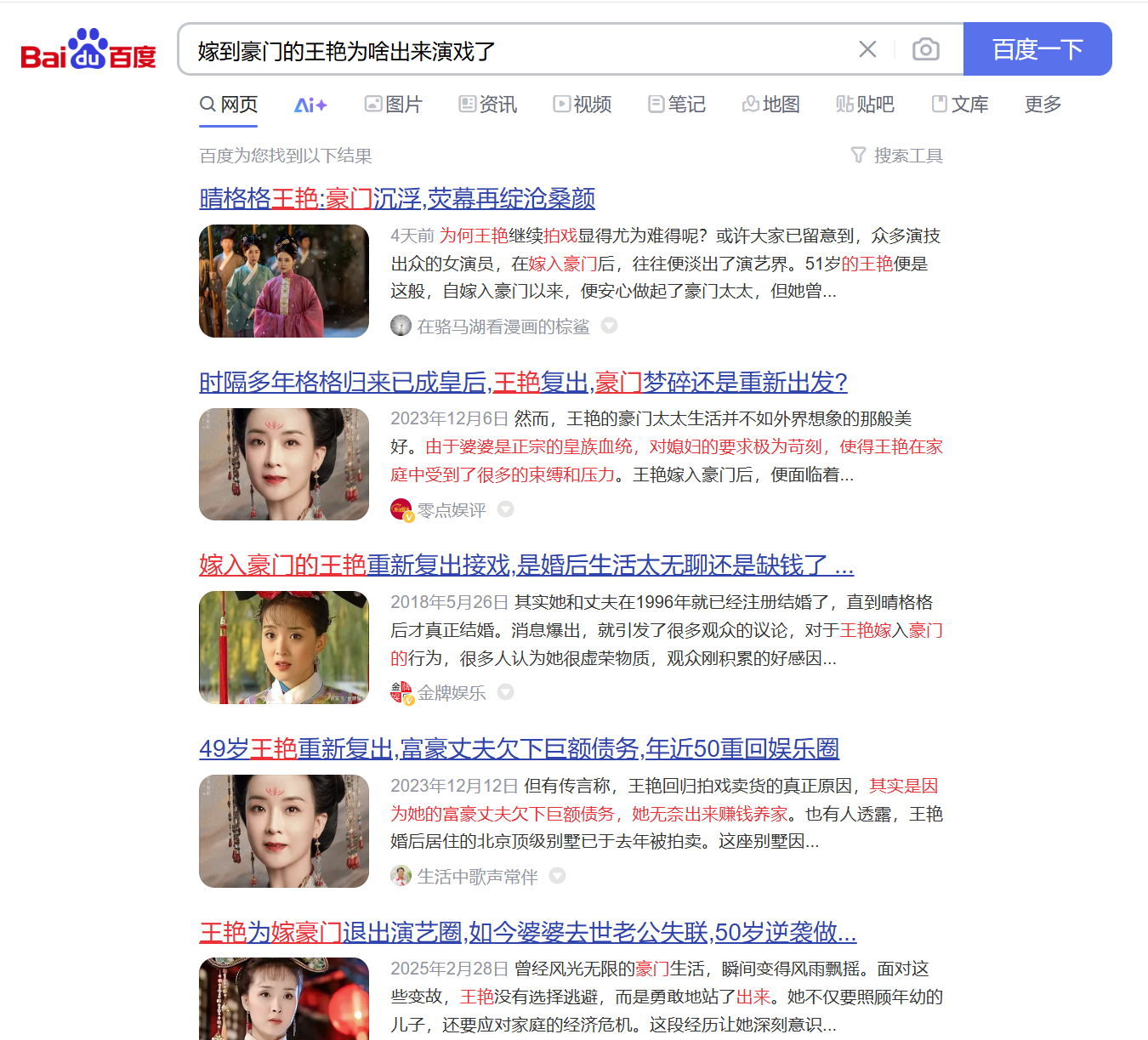Open result 晴格格王艳:豪门沉浮

[x=396, y=199]
